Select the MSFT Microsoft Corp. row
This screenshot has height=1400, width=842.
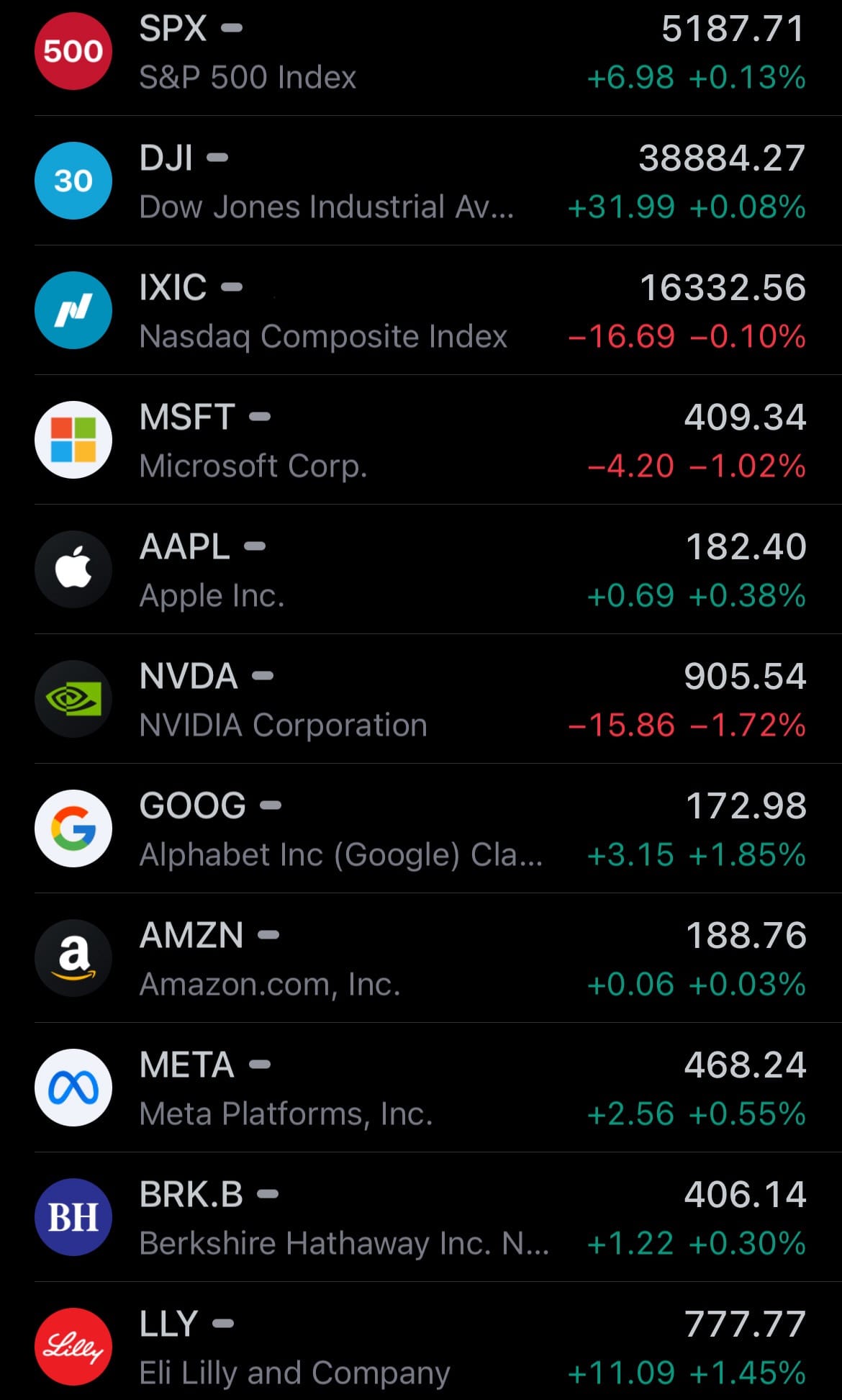(x=421, y=441)
